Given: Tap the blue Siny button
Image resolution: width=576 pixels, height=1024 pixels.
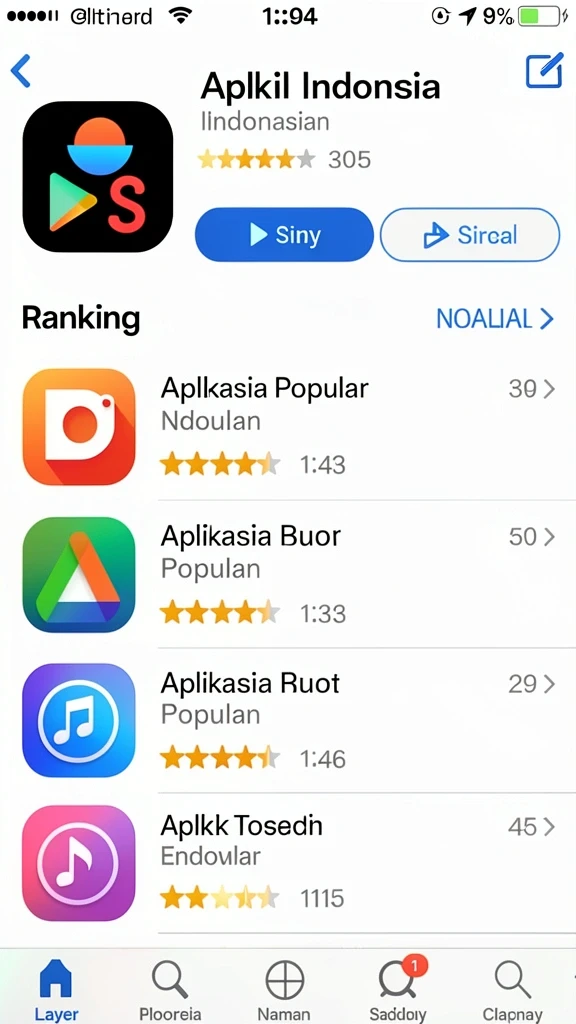Looking at the screenshot, I should tap(284, 234).
